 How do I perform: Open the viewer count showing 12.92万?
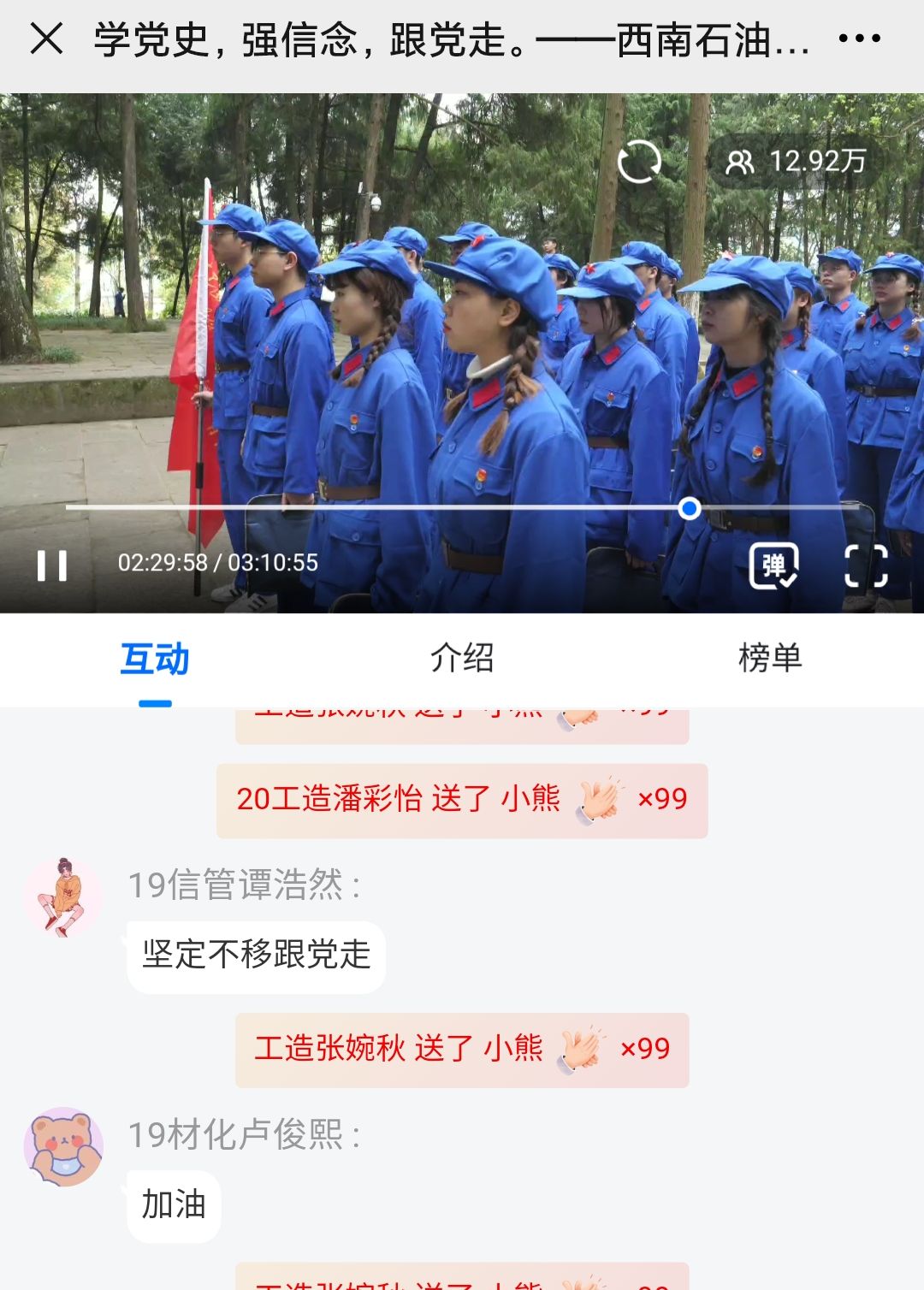(x=796, y=160)
